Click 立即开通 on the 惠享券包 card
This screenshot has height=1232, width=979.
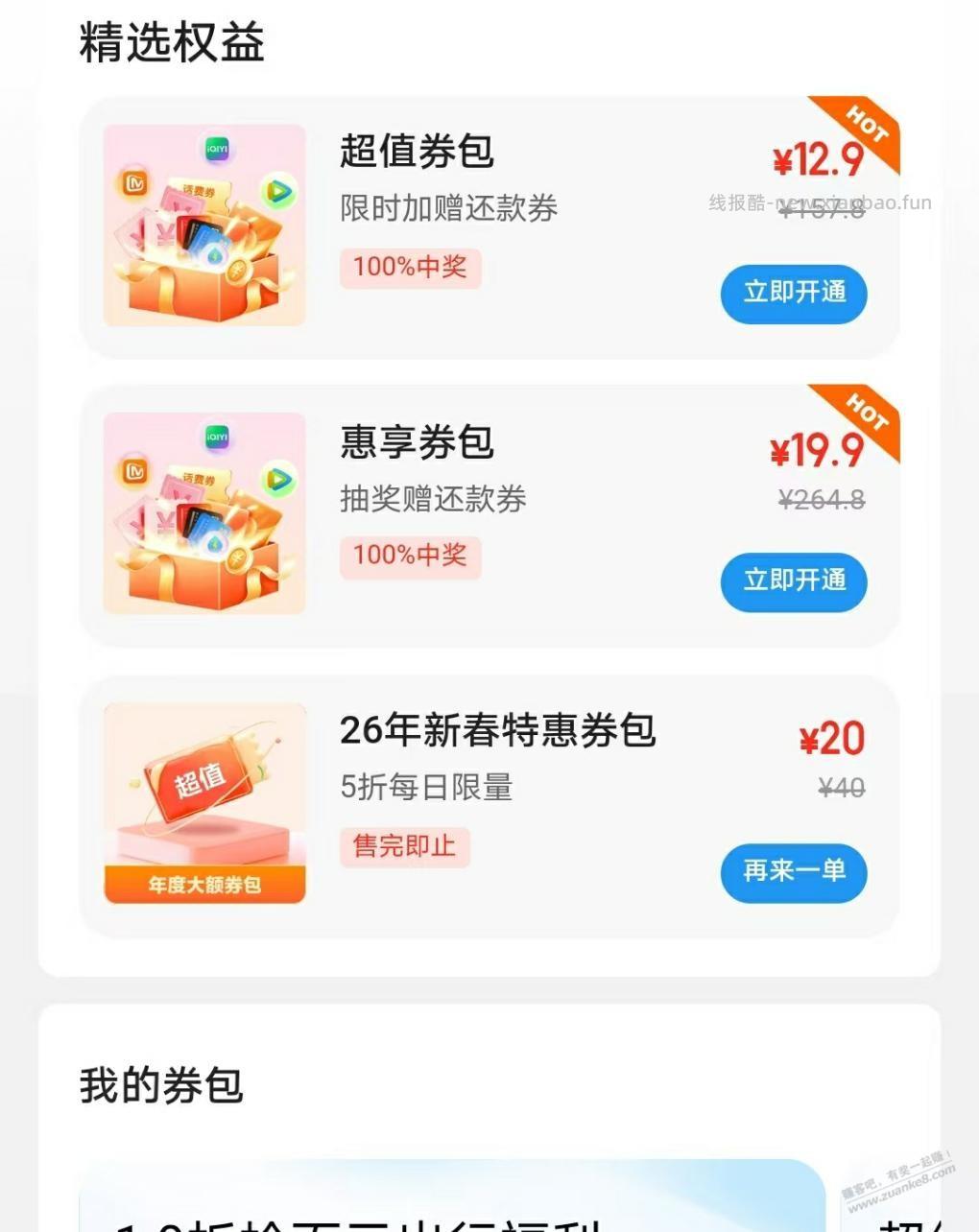tap(793, 582)
